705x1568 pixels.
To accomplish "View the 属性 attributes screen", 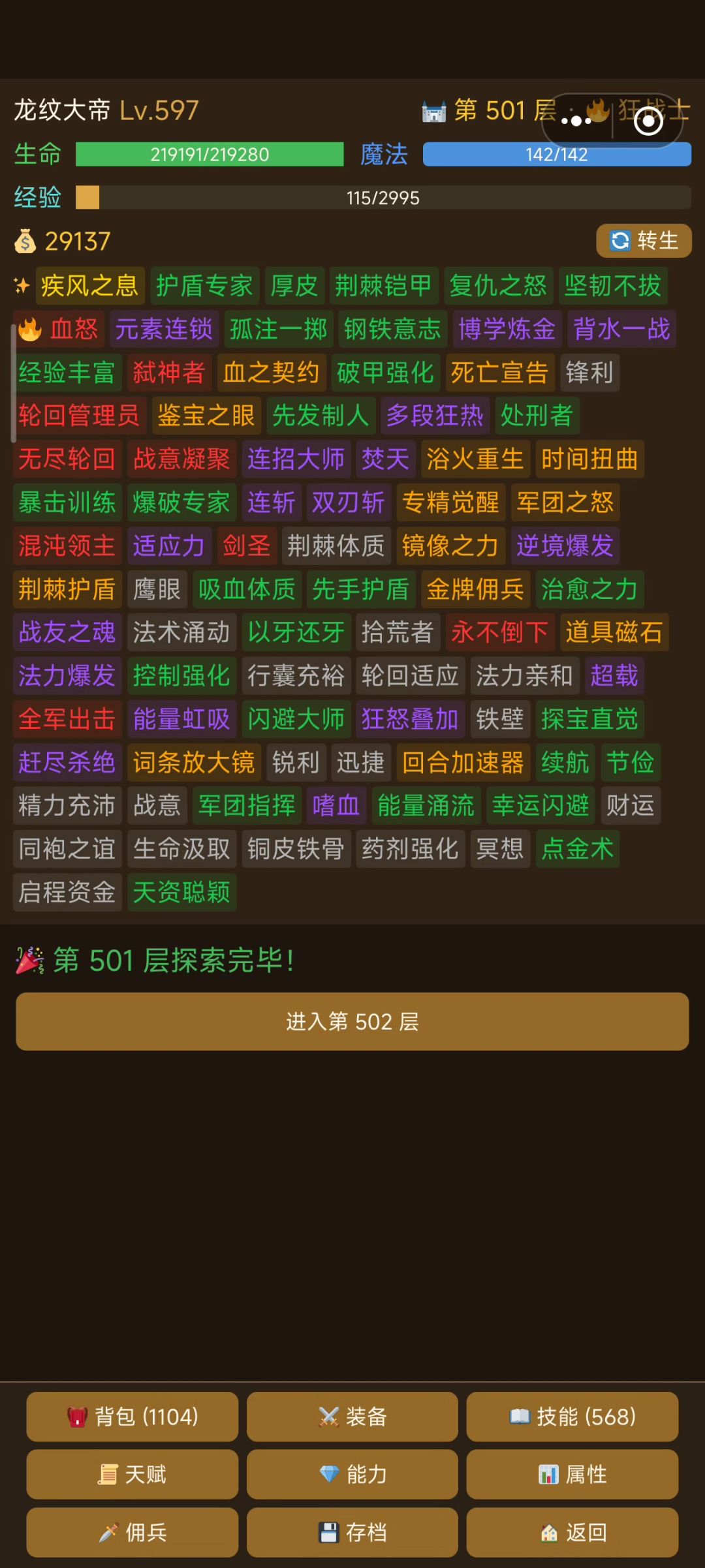I will pyautogui.click(x=572, y=1474).
